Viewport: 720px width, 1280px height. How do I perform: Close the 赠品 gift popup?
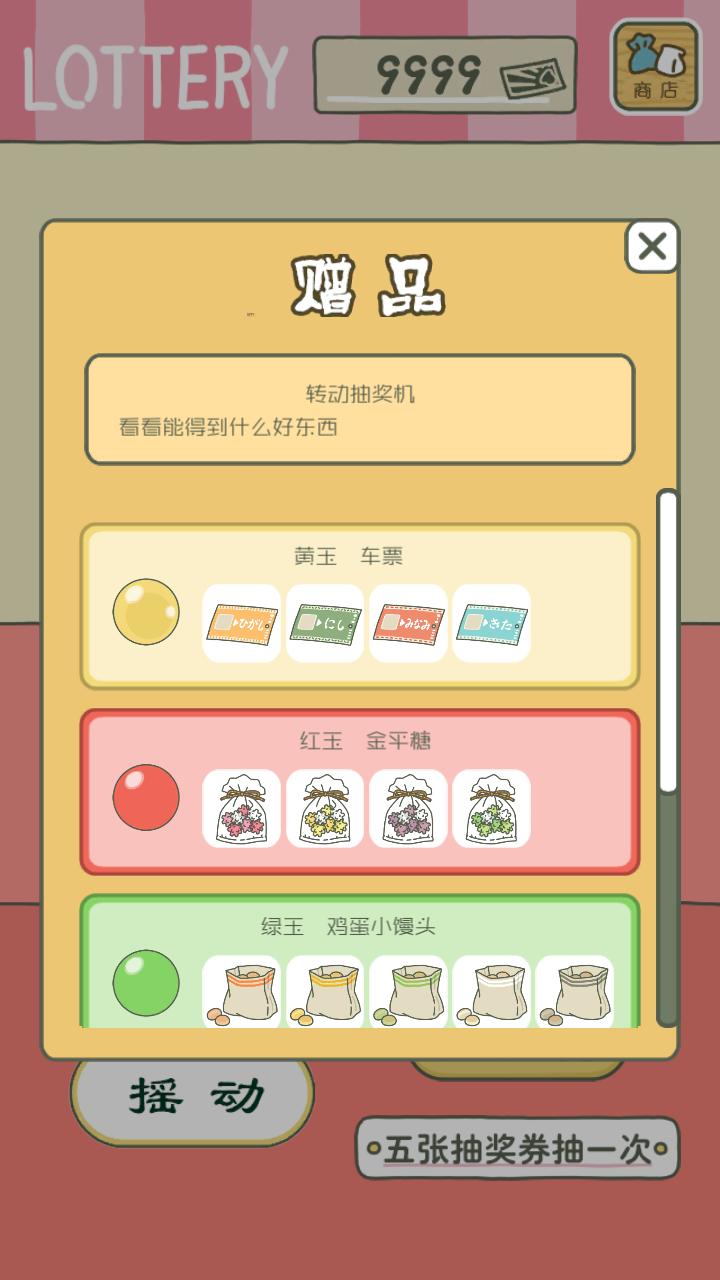650,246
